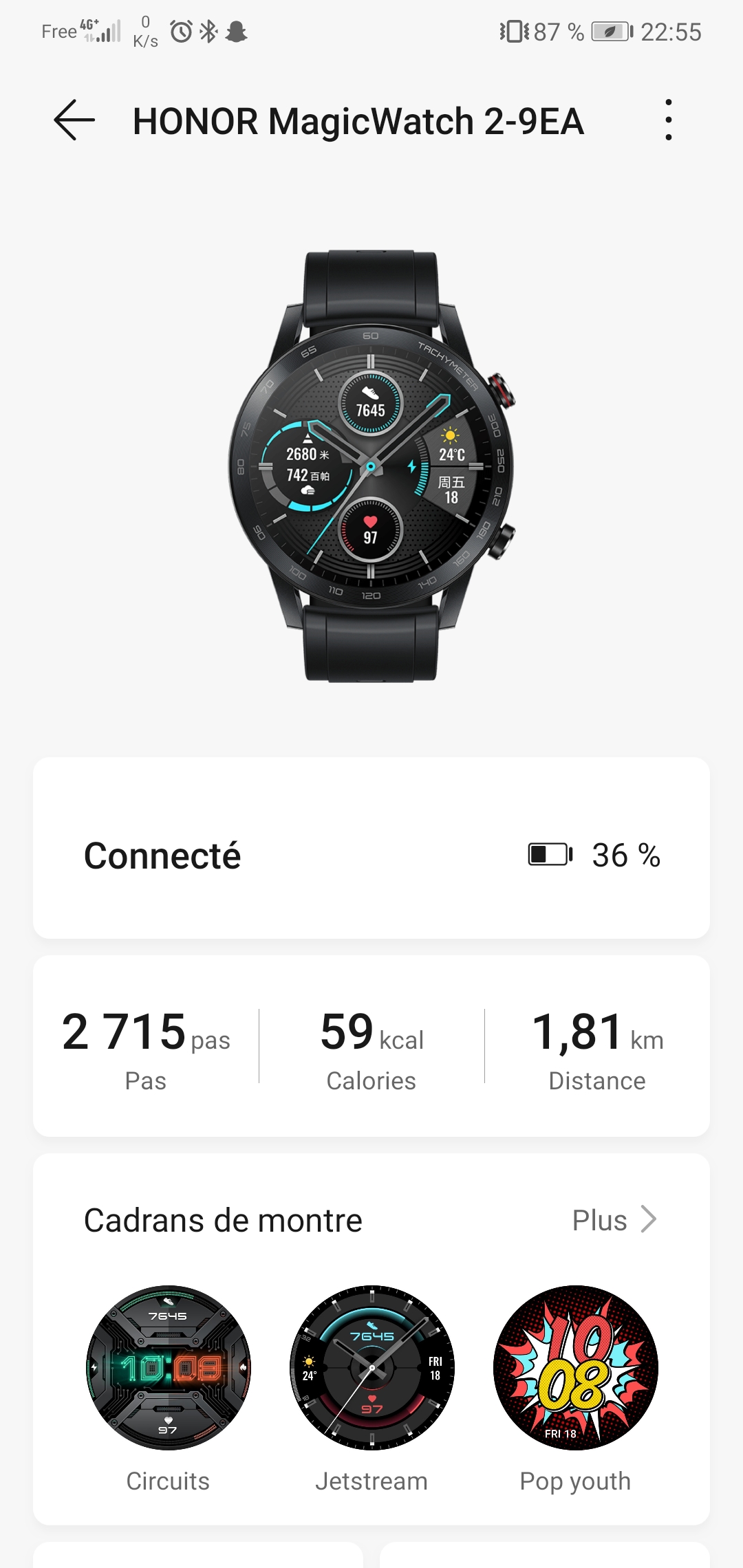
Task: Select the Jetstream watch face
Action: [x=371, y=1367]
